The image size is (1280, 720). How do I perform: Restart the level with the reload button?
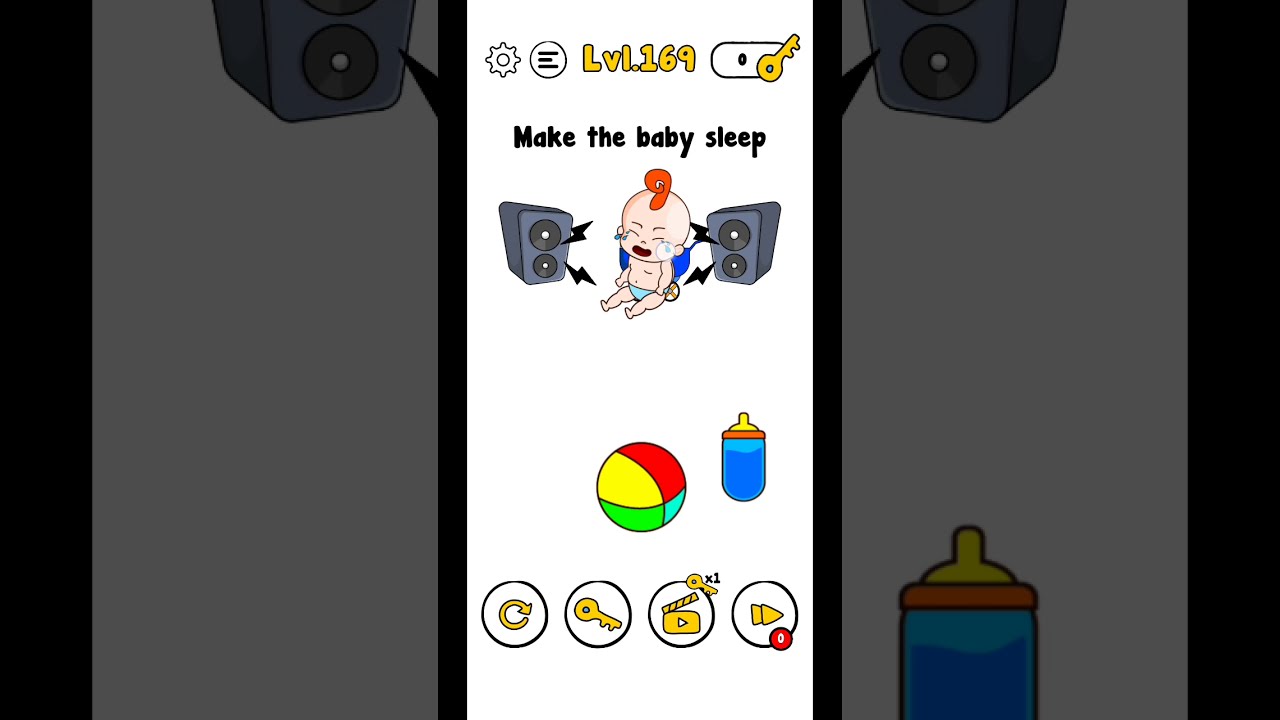[515, 614]
